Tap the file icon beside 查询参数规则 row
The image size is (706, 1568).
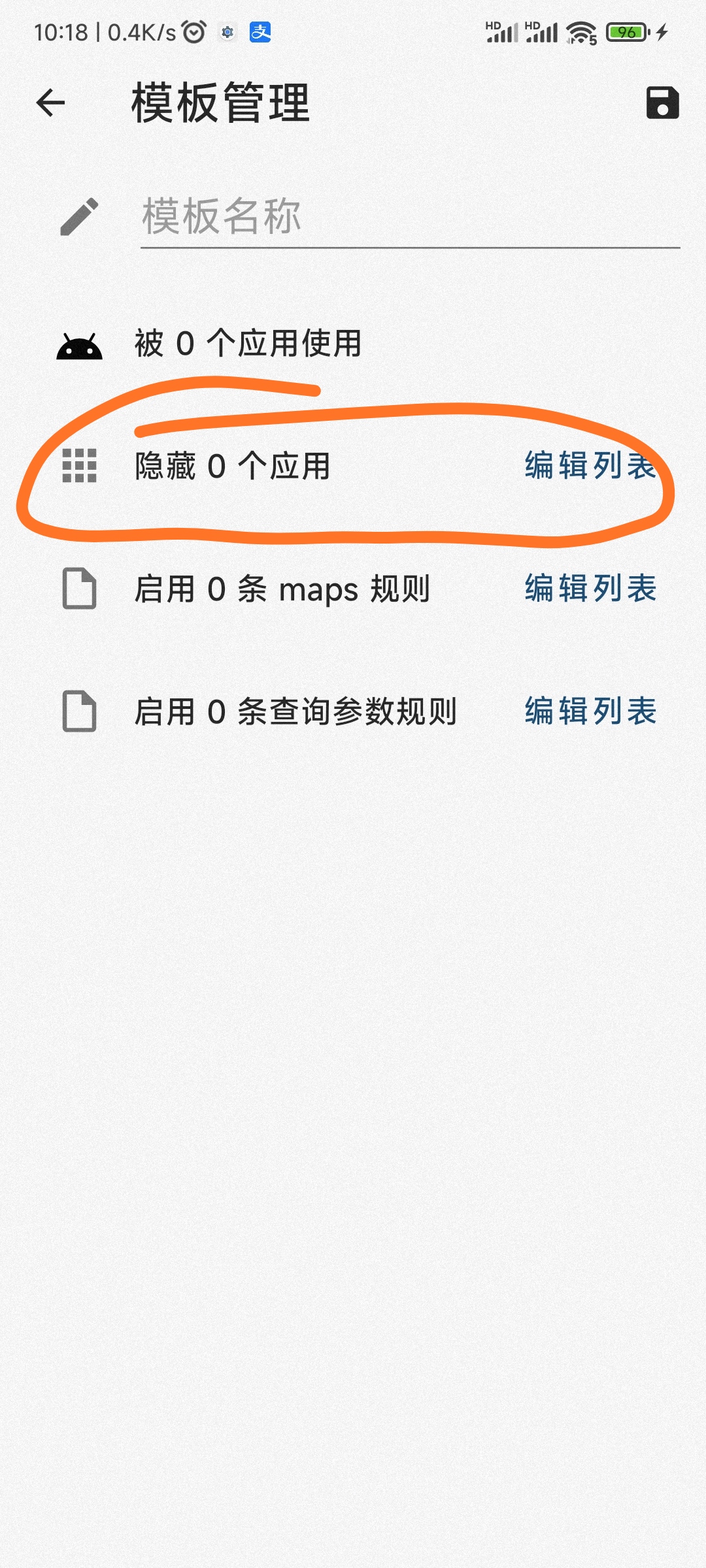point(78,712)
